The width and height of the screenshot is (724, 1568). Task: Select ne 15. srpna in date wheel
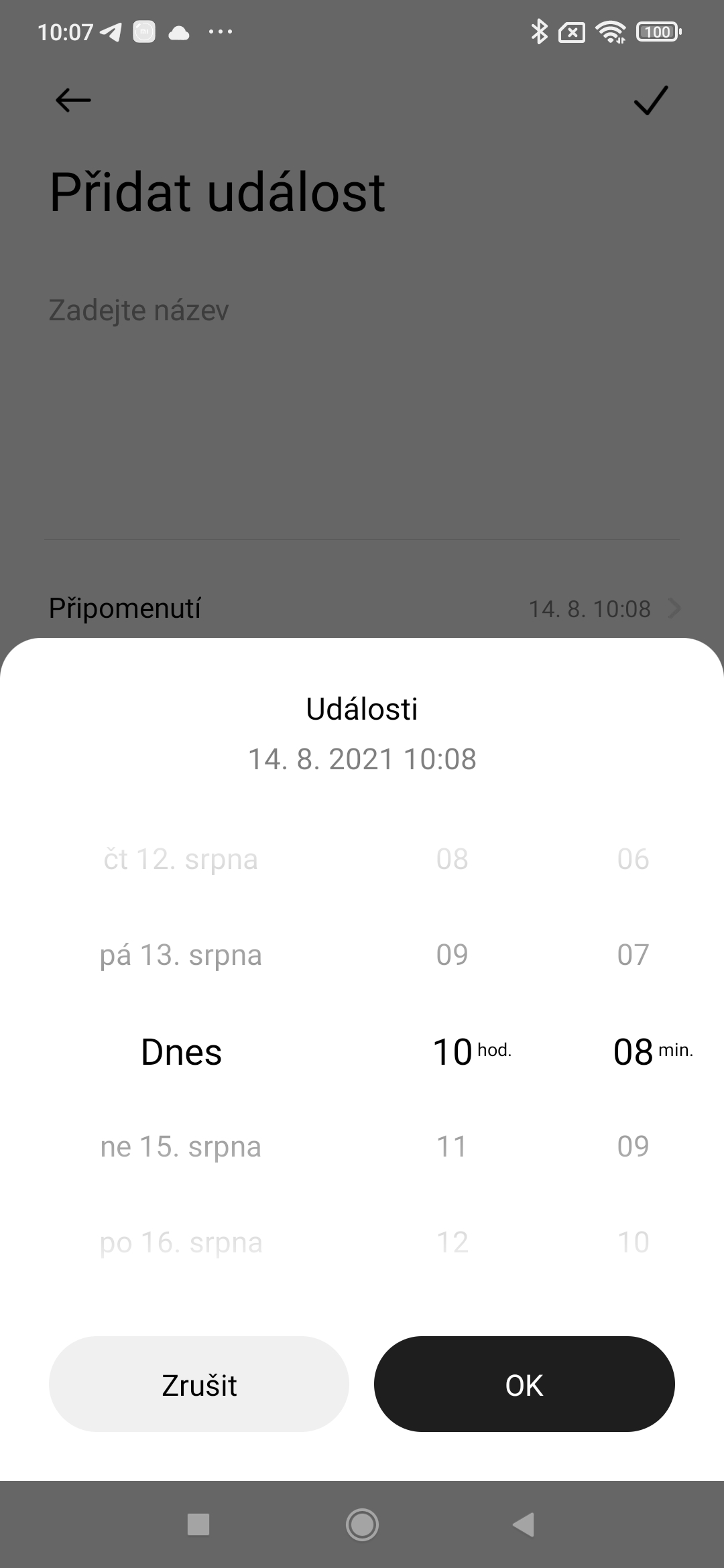(181, 1147)
